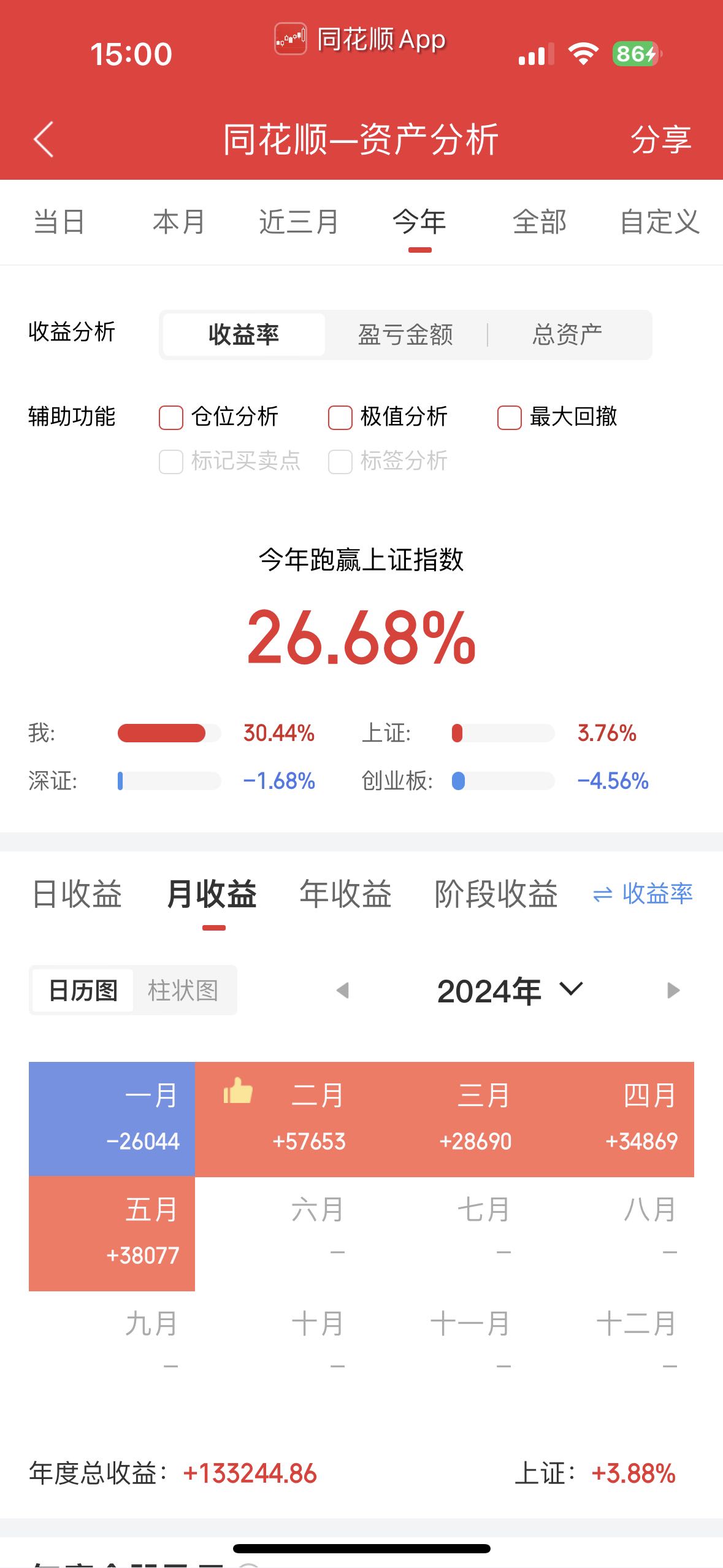Switch the analysis to 盈亏金额

[x=405, y=335]
